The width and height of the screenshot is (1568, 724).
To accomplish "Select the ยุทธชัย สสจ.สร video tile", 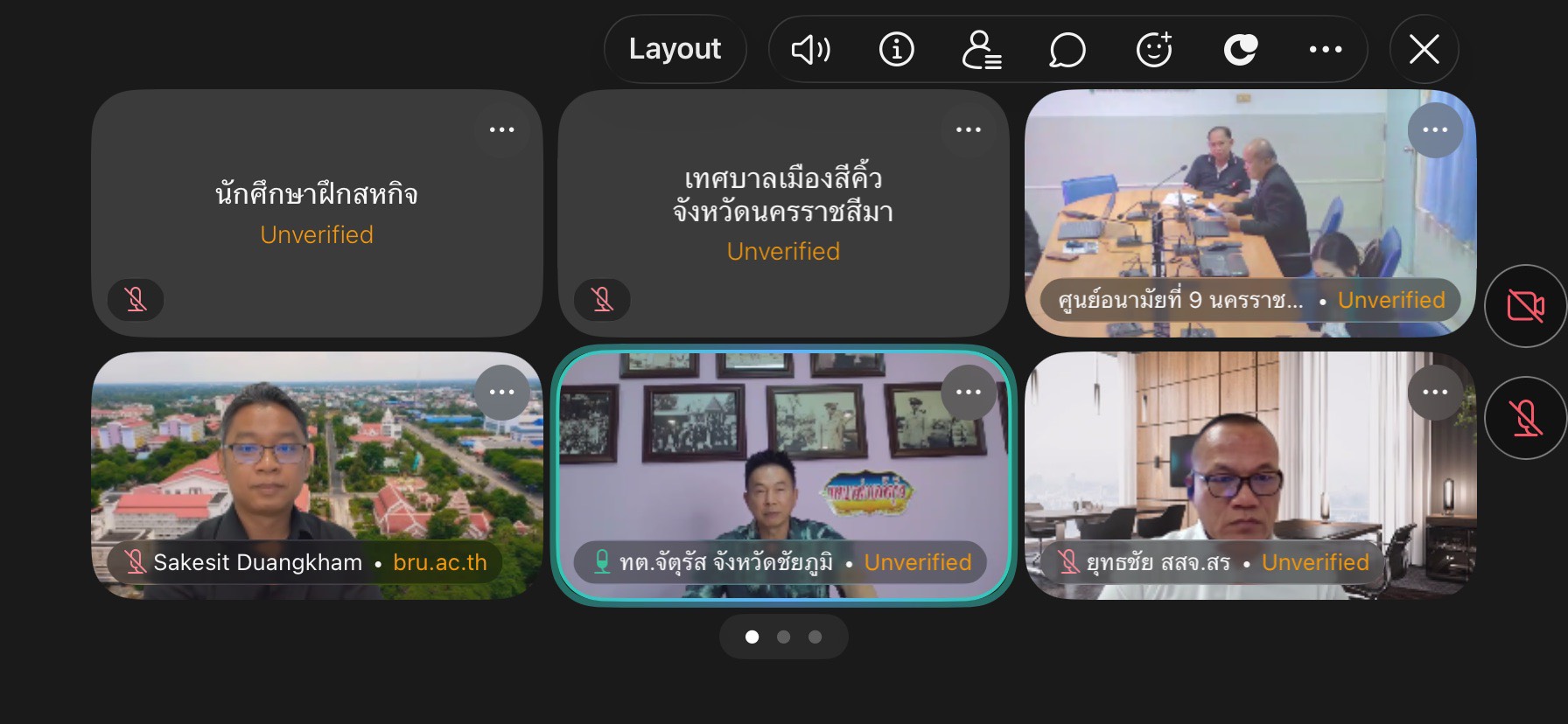I will pos(1249,463).
